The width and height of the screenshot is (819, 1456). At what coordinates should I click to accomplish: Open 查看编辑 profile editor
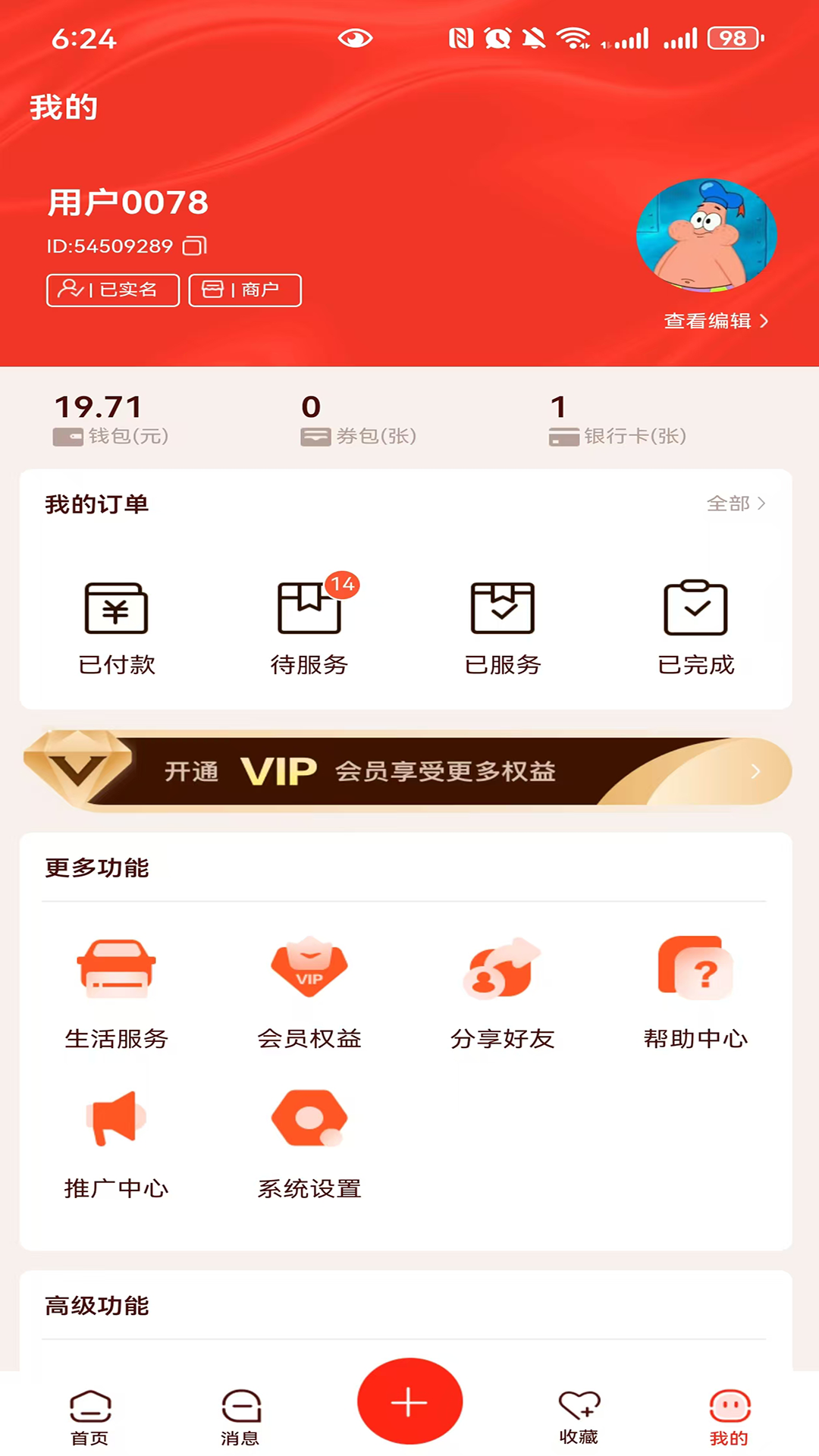716,321
